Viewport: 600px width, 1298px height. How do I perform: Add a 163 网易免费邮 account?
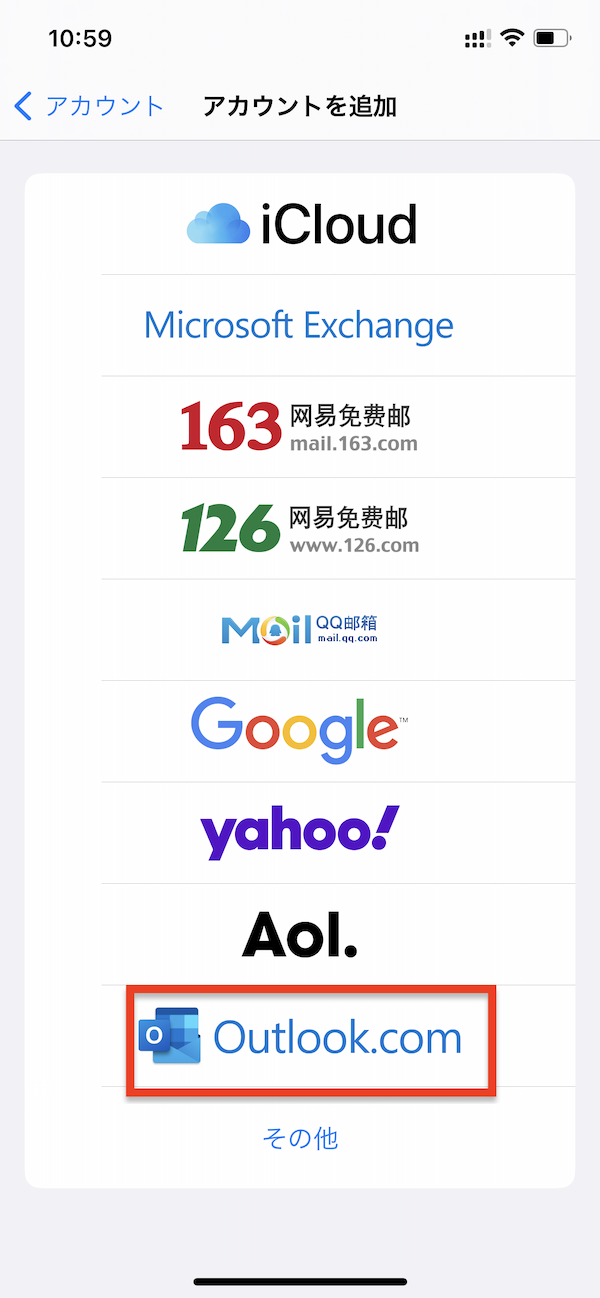[x=300, y=427]
